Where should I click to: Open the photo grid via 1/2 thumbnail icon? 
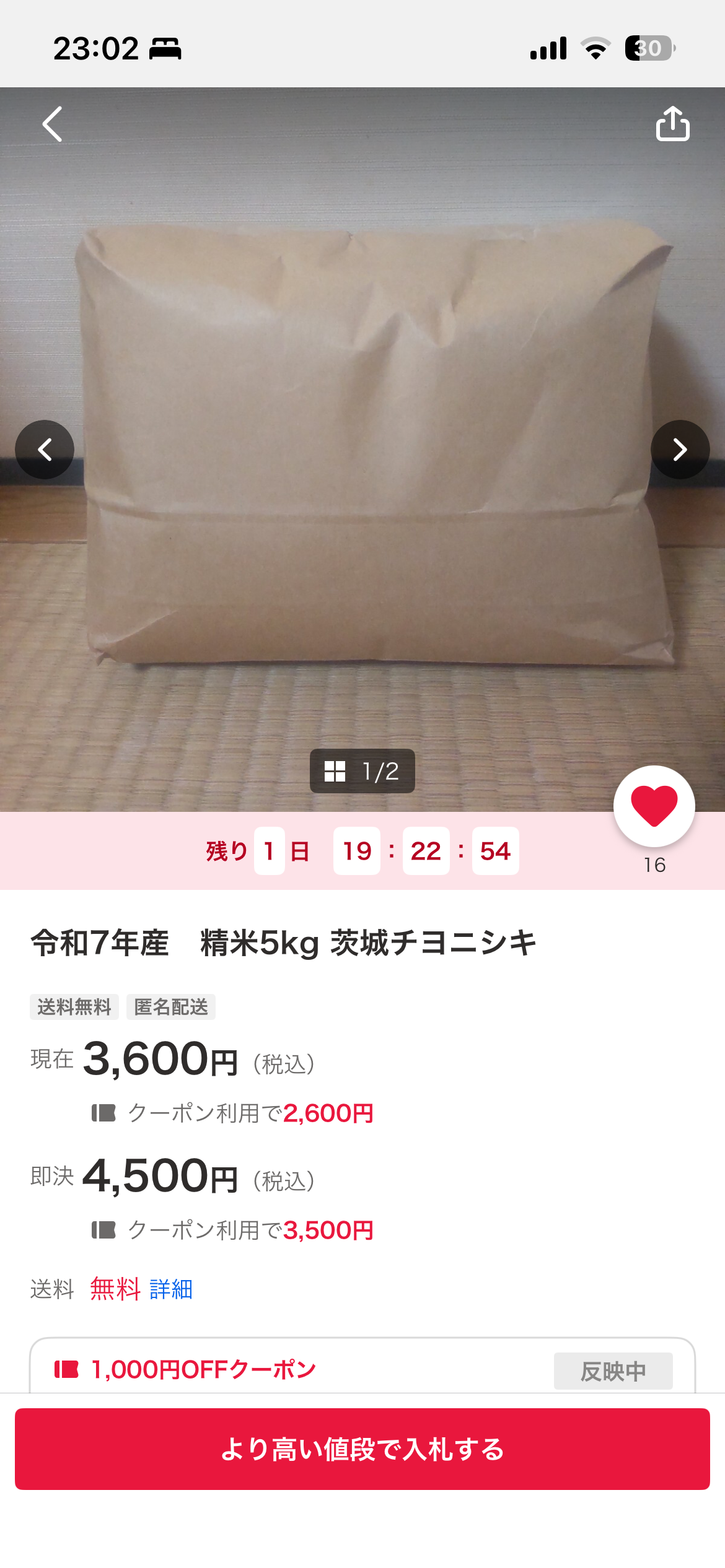(335, 771)
